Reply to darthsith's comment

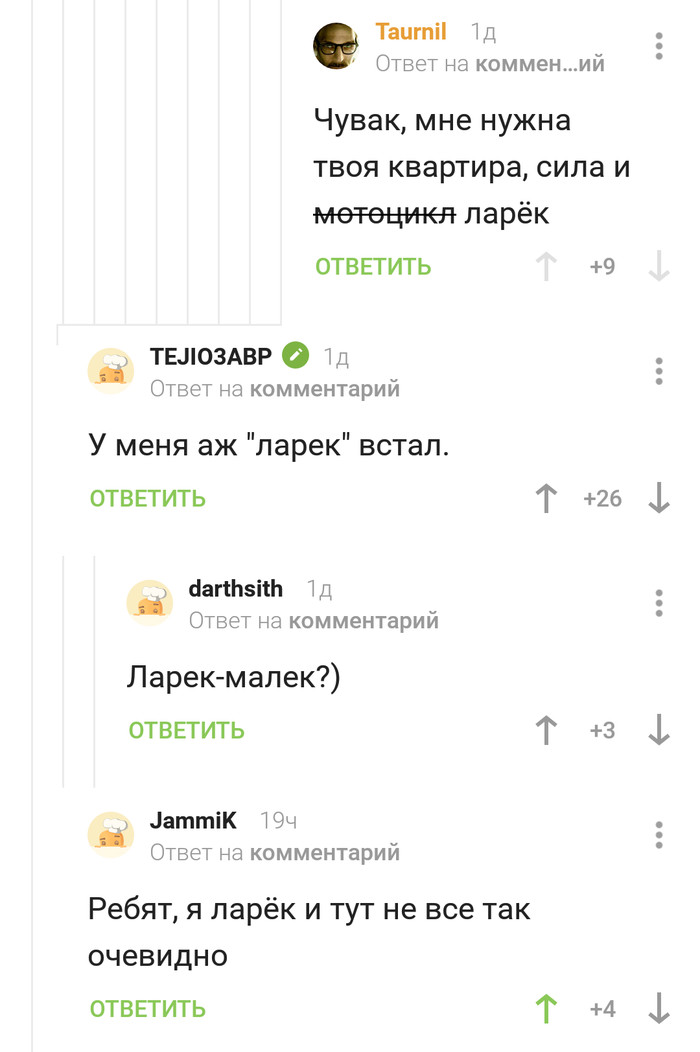(187, 730)
